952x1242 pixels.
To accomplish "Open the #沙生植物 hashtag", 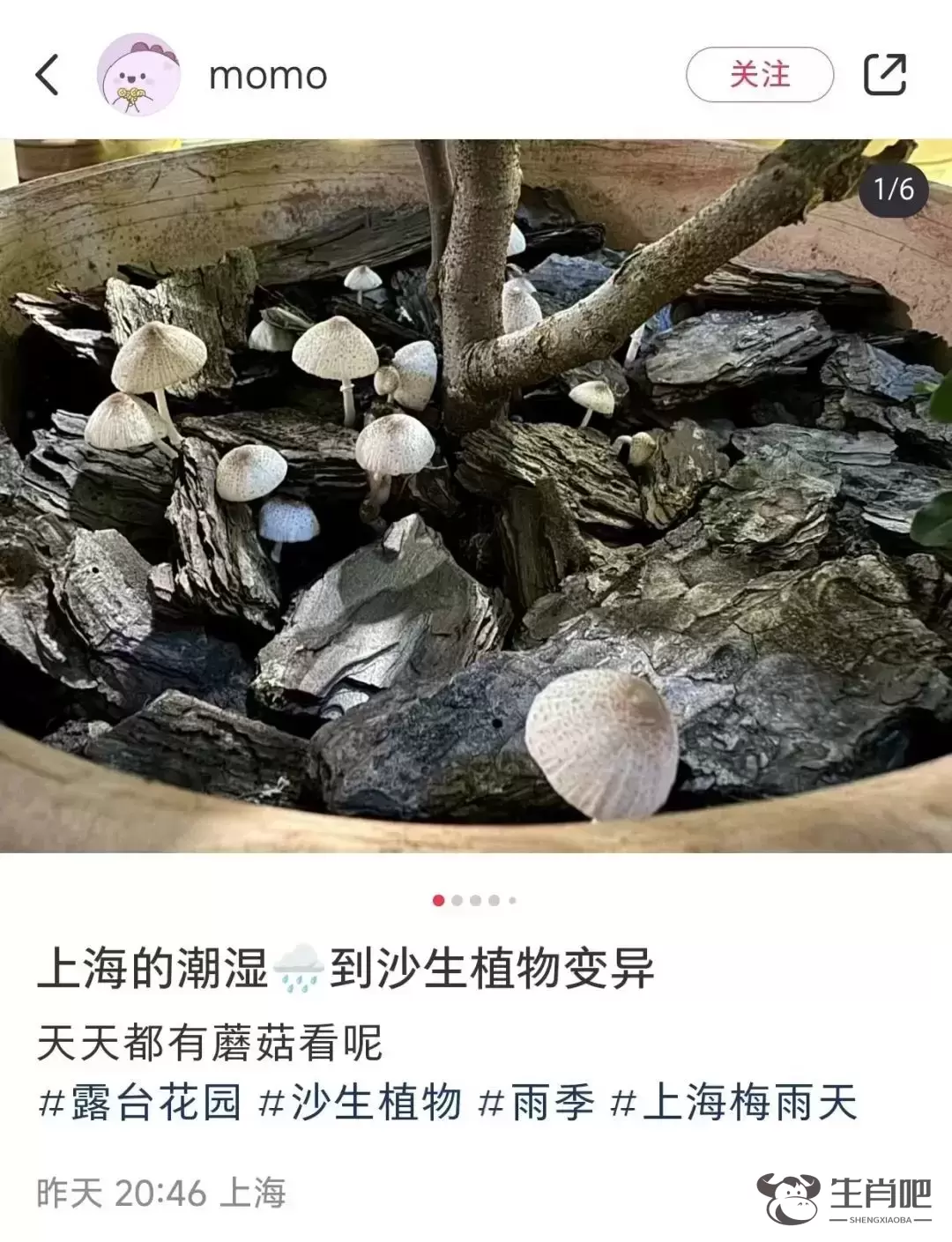I will (361, 1103).
